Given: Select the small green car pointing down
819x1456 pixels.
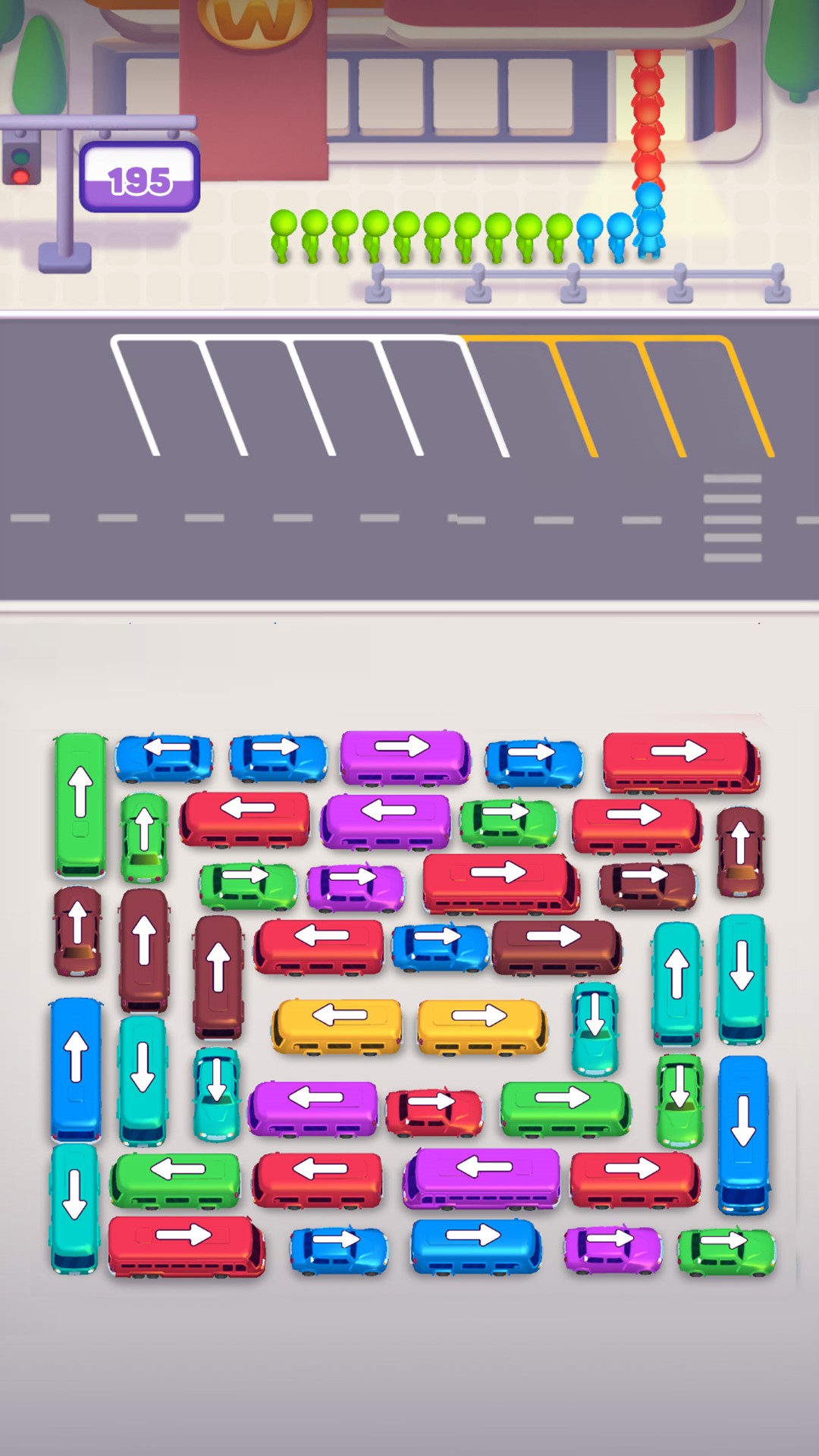Looking at the screenshot, I should tap(679, 1100).
